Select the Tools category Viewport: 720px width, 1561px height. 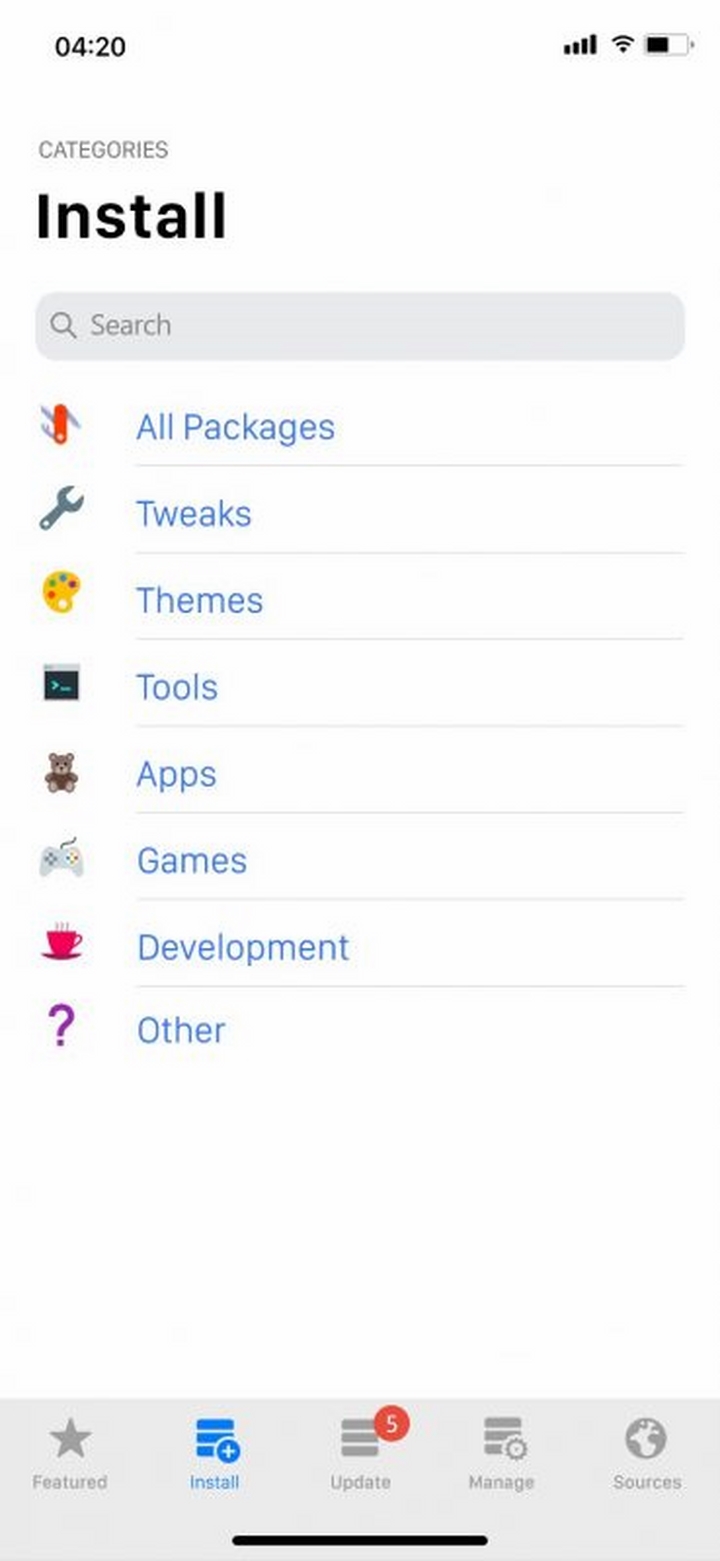[360, 687]
